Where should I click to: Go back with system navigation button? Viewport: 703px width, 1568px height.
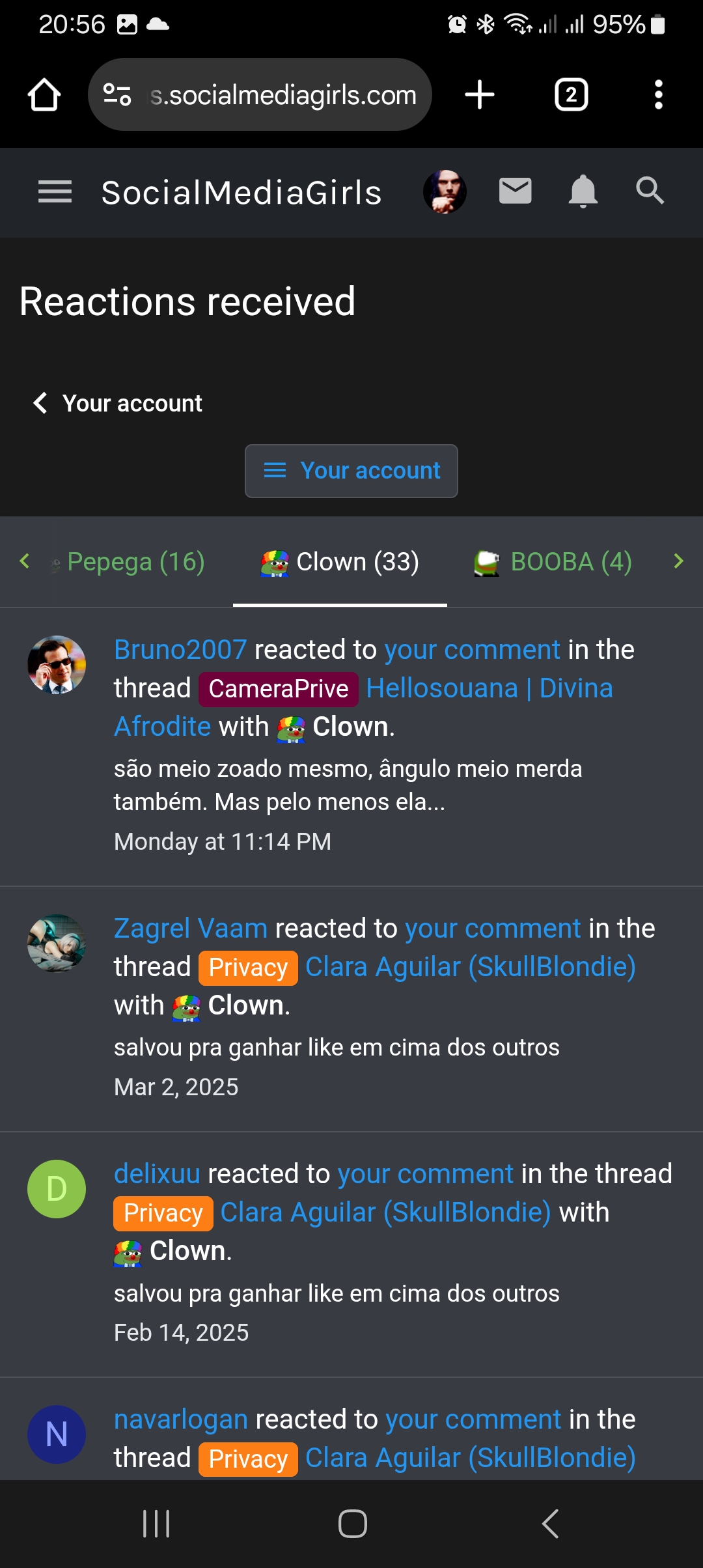tap(550, 1524)
